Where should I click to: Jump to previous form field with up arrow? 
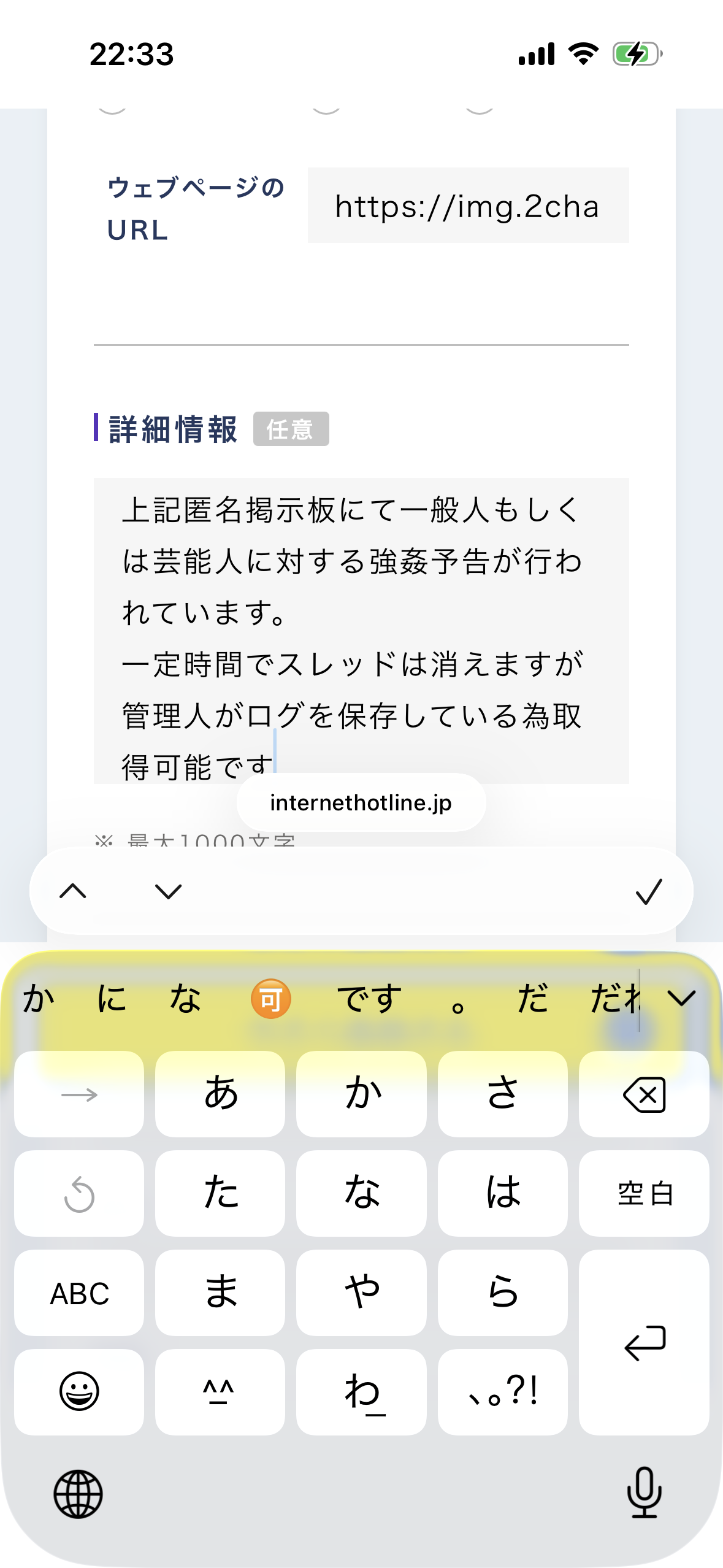73,891
